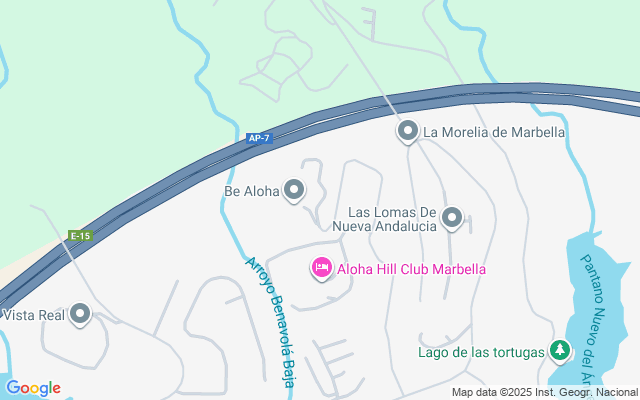640x400 pixels.
Task: Tap the La Morelia de Marbella marker
Action: (x=408, y=132)
